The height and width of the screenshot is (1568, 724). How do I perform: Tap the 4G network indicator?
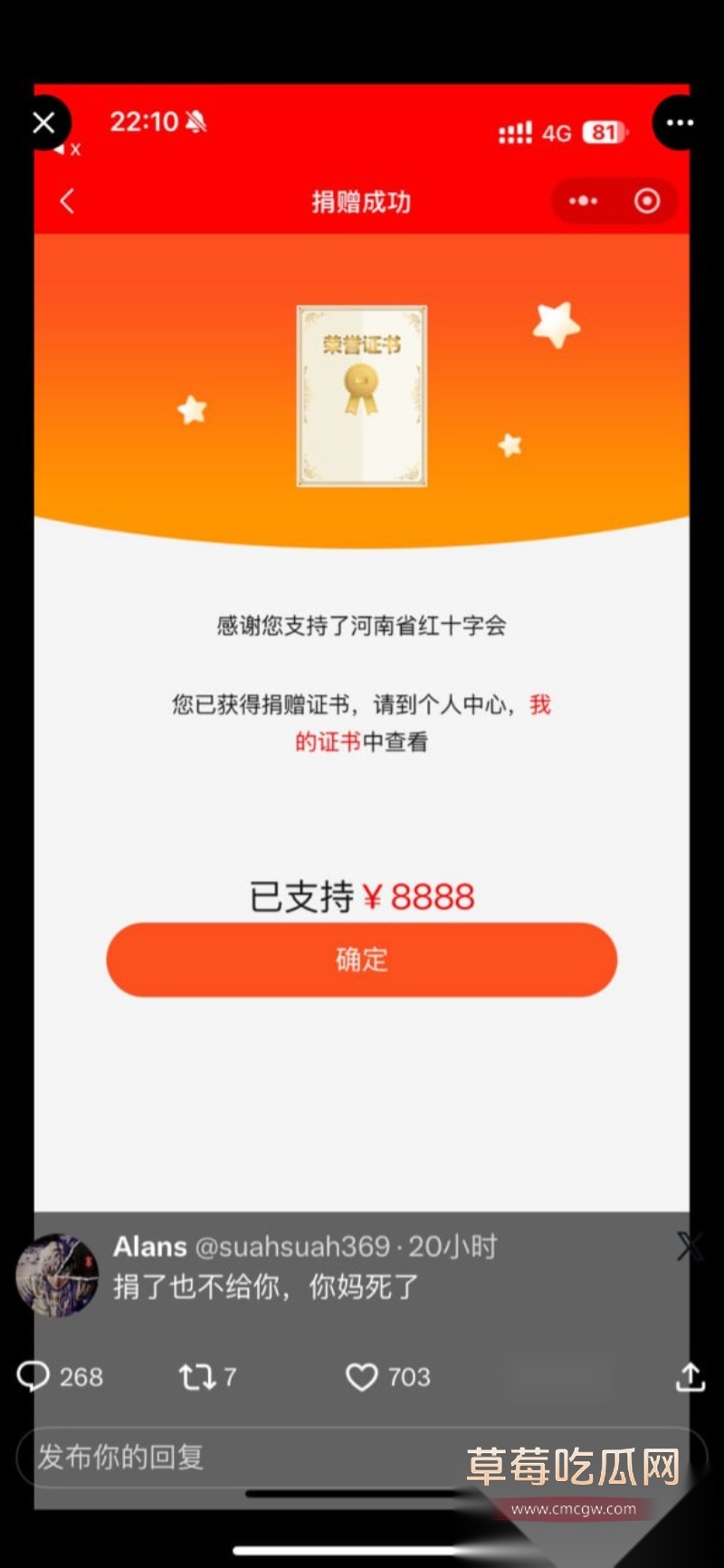click(557, 133)
